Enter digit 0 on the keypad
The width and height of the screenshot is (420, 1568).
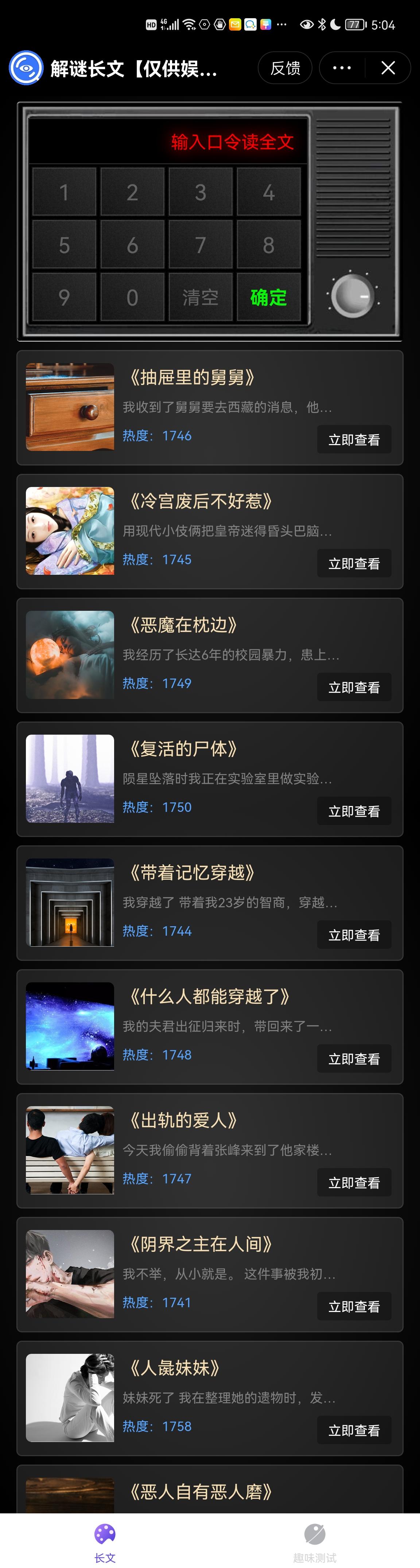(132, 297)
